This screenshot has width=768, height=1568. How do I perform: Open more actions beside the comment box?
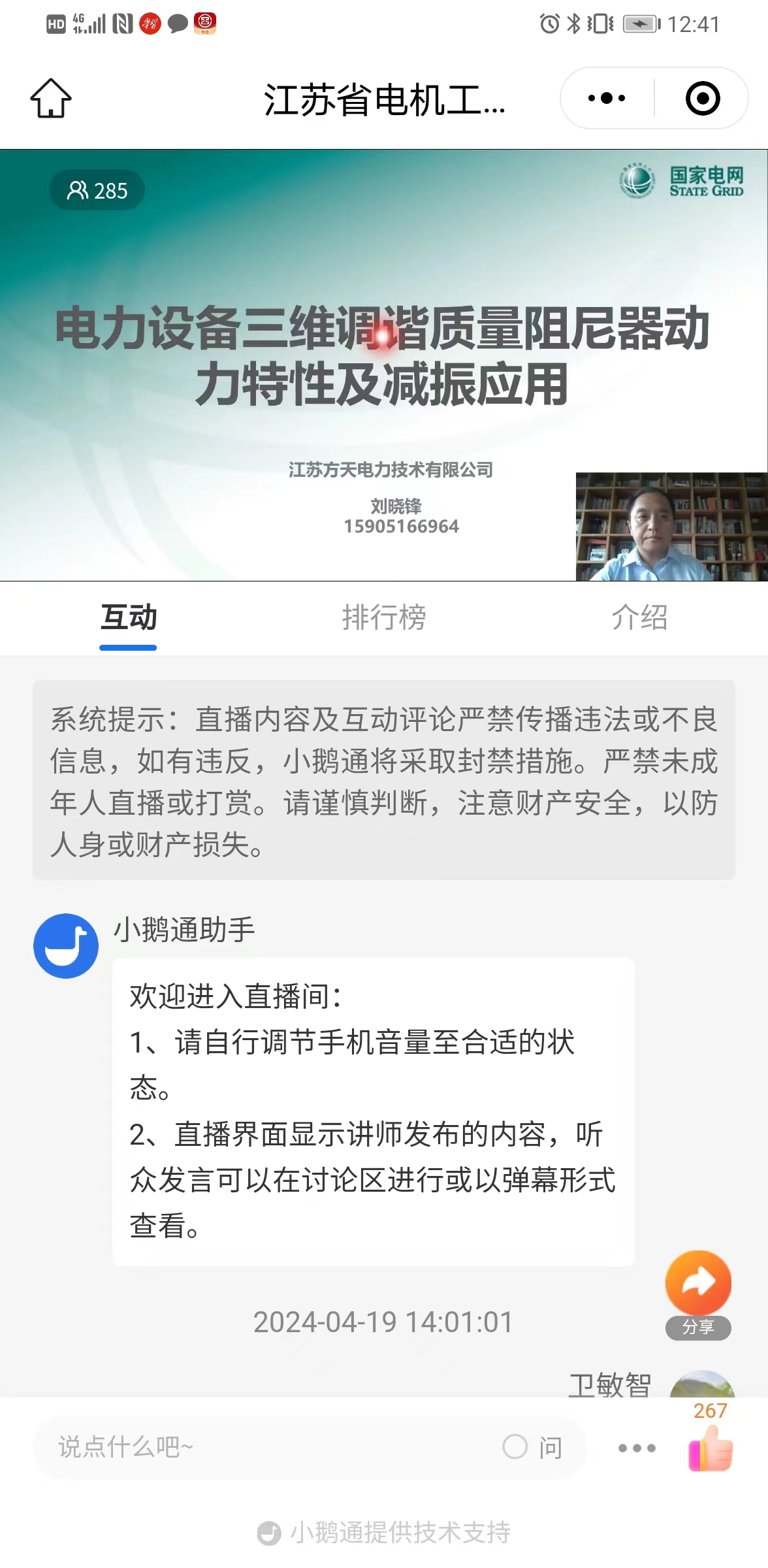coord(637,1448)
